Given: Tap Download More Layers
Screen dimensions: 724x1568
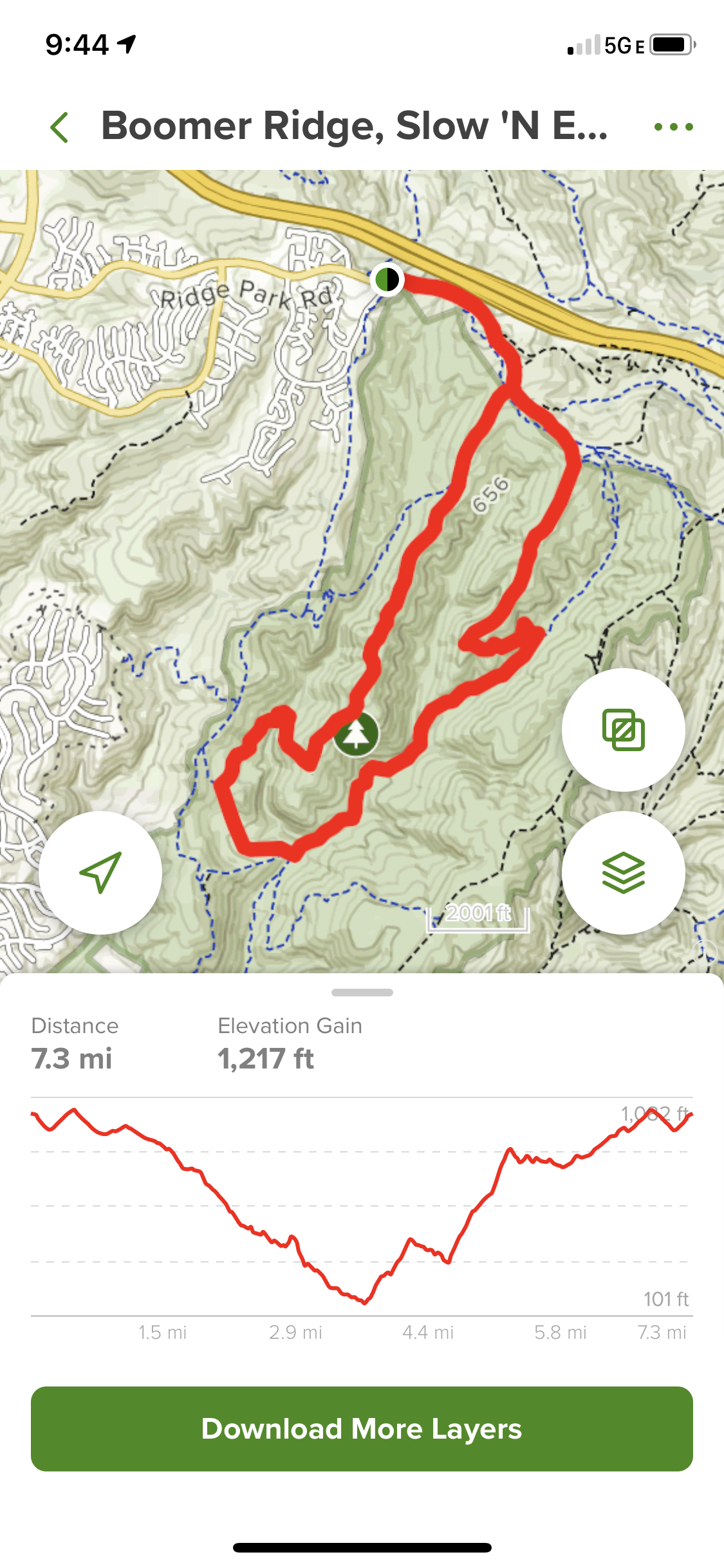Looking at the screenshot, I should tap(362, 1429).
